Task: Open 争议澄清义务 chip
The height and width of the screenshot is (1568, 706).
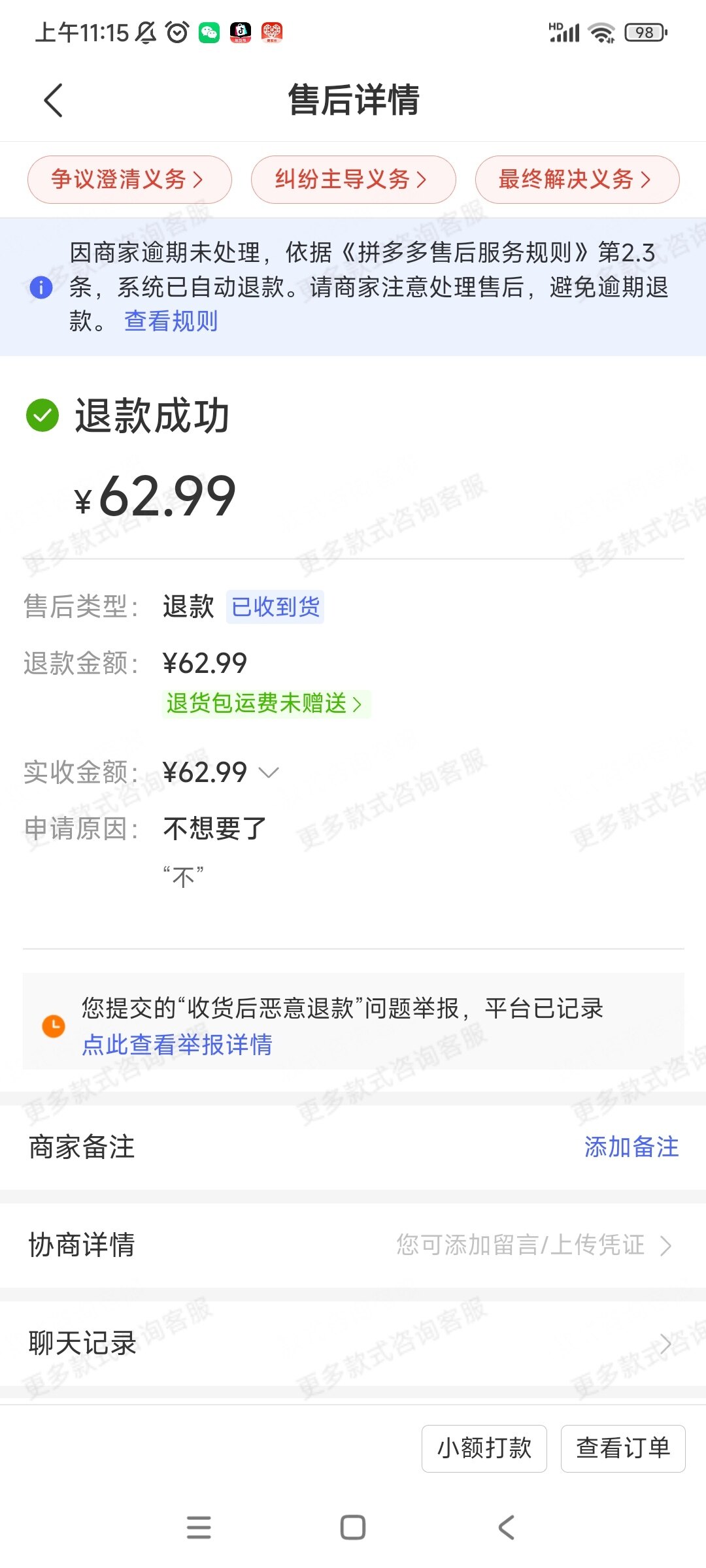Action: 129,179
